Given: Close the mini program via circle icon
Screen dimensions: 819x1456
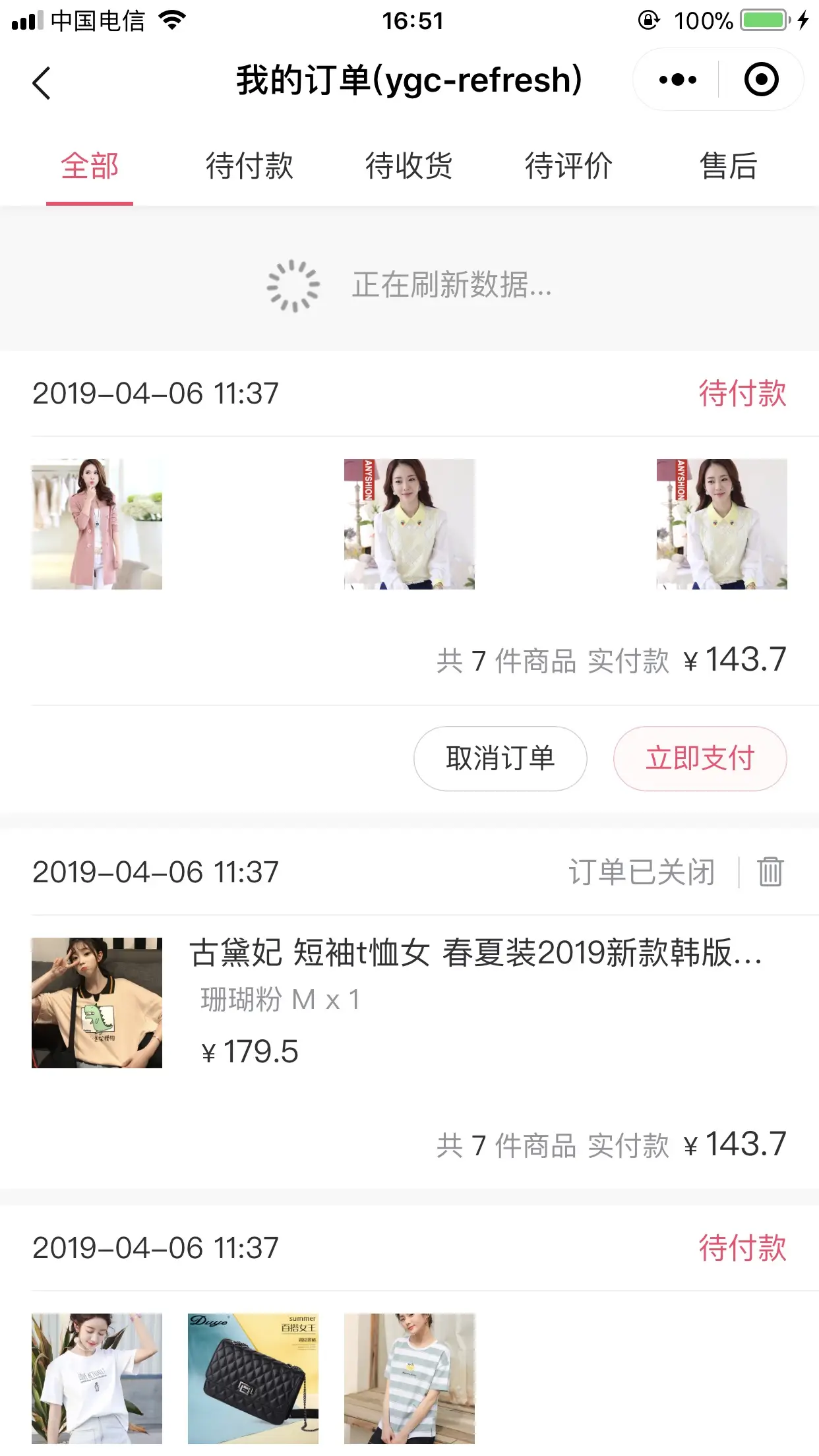Looking at the screenshot, I should 762,80.
